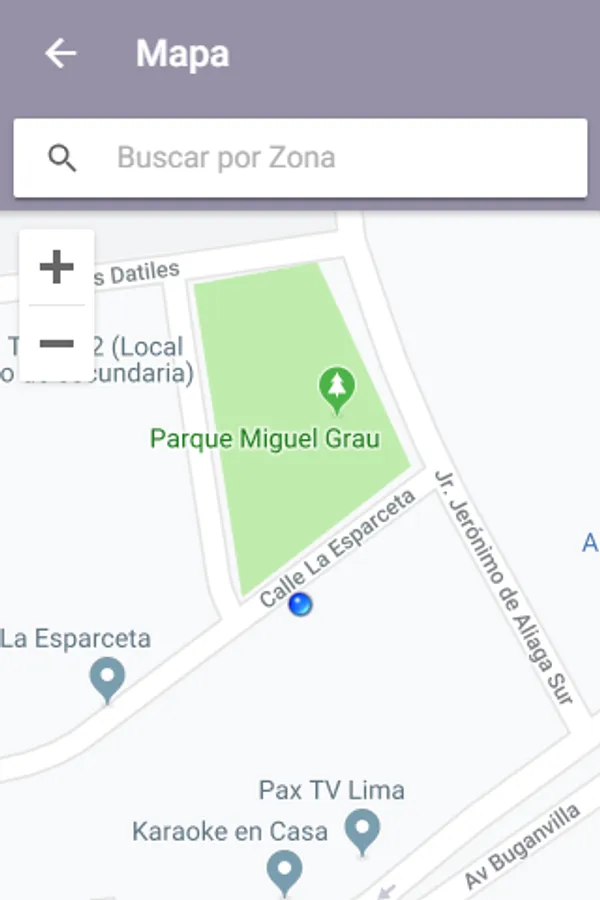Open the La Esparceta place pin

[x=107, y=679]
